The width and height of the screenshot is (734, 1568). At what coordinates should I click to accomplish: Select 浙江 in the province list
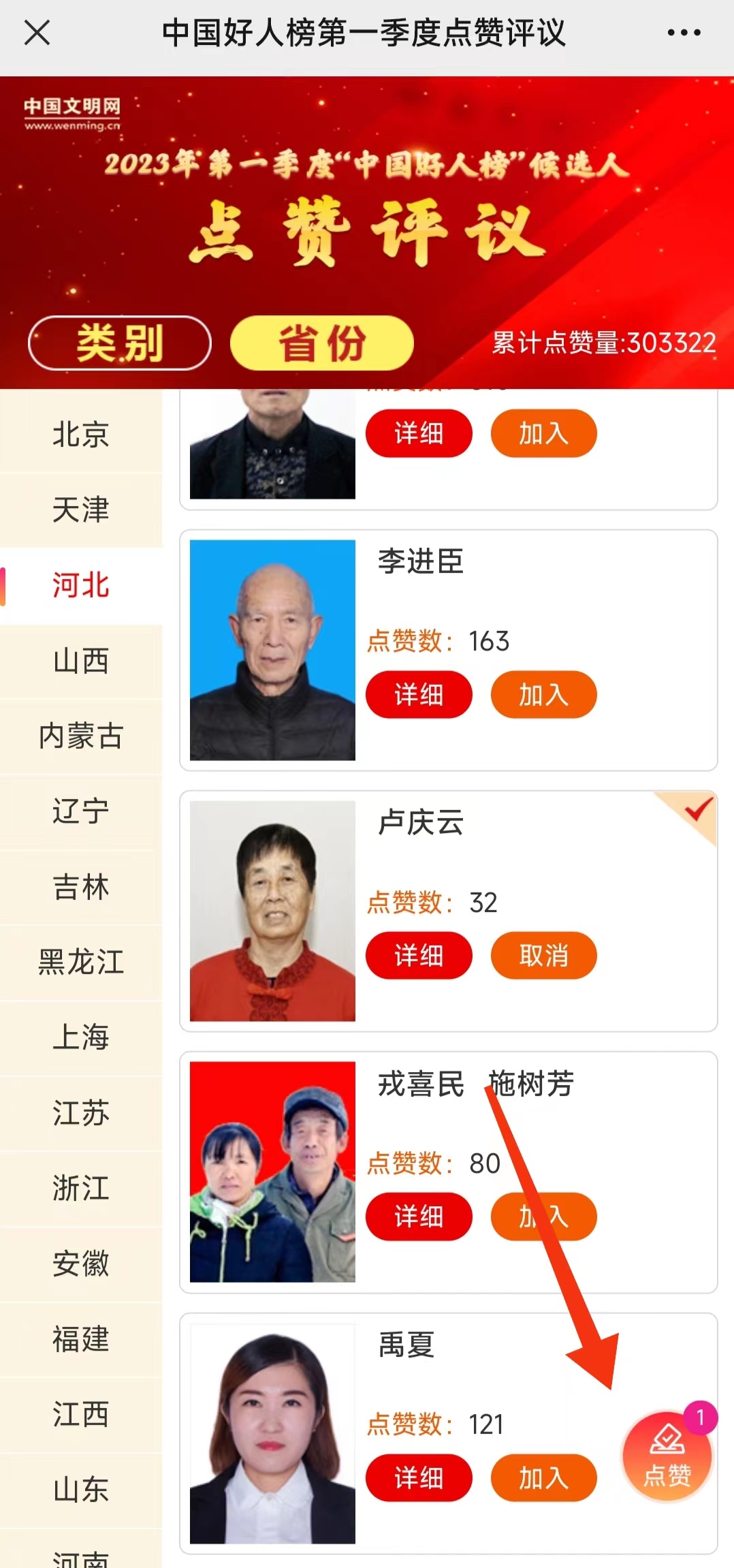point(80,1189)
